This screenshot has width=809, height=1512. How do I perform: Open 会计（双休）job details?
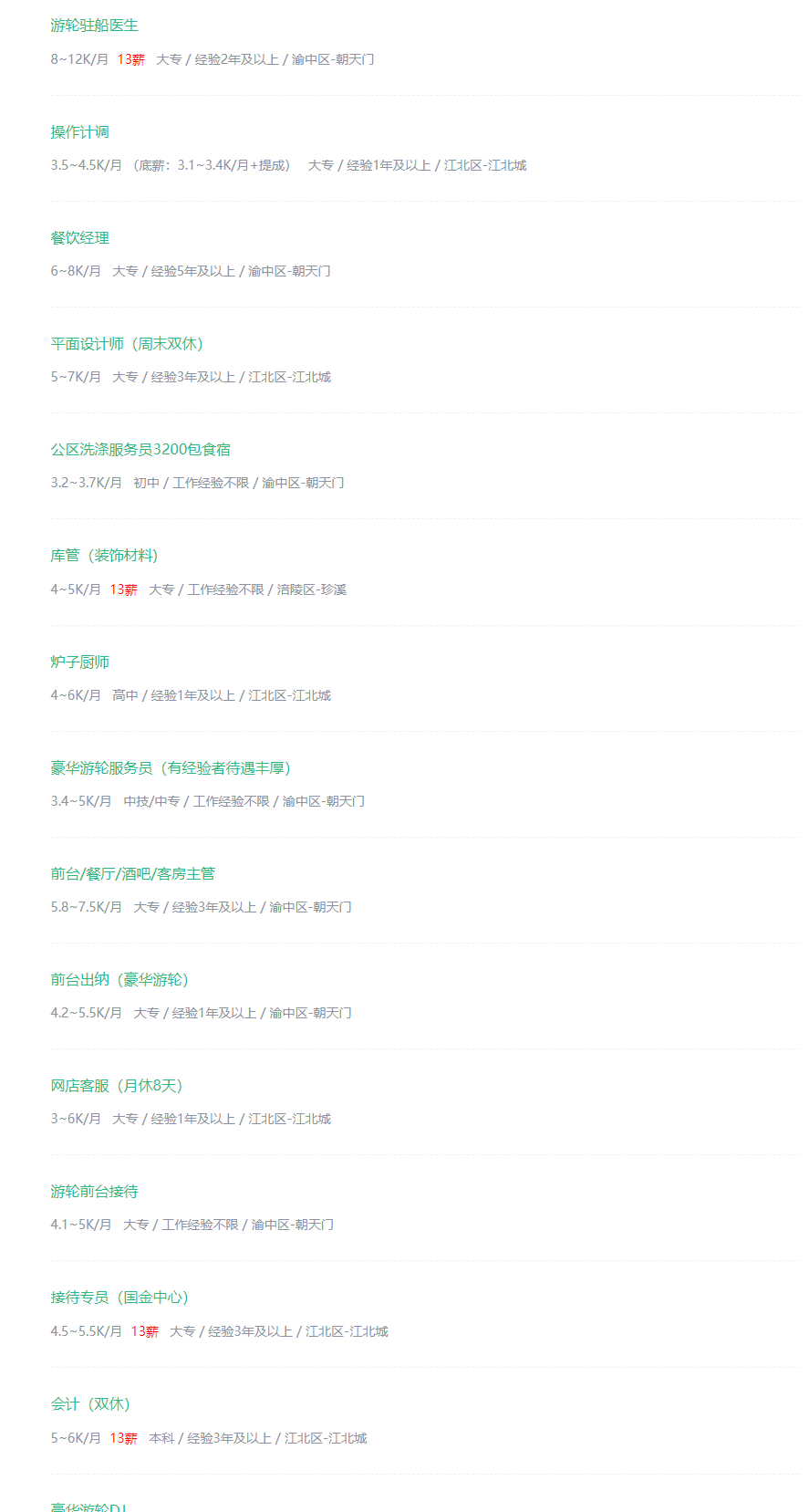[90, 1403]
